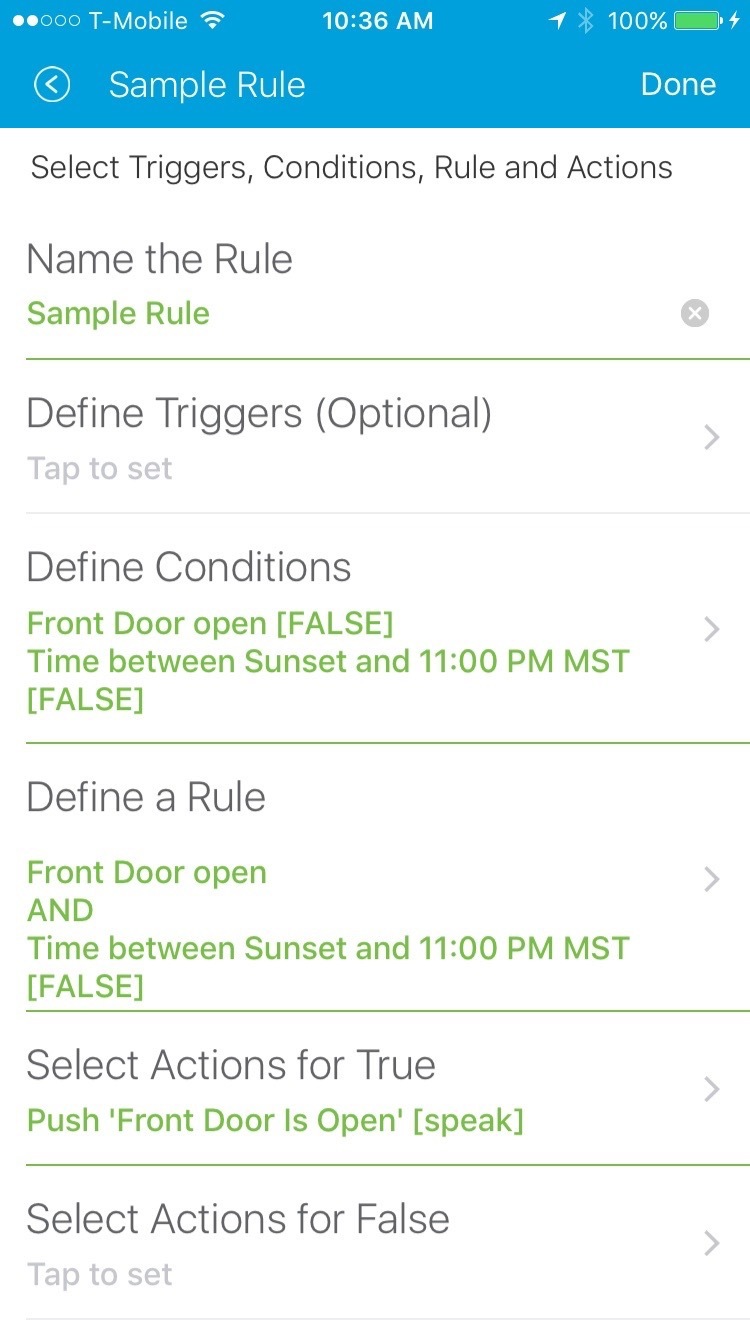Screen dimensions: 750x1334
Task: Clear the Sample Rule name text
Action: 694,314
